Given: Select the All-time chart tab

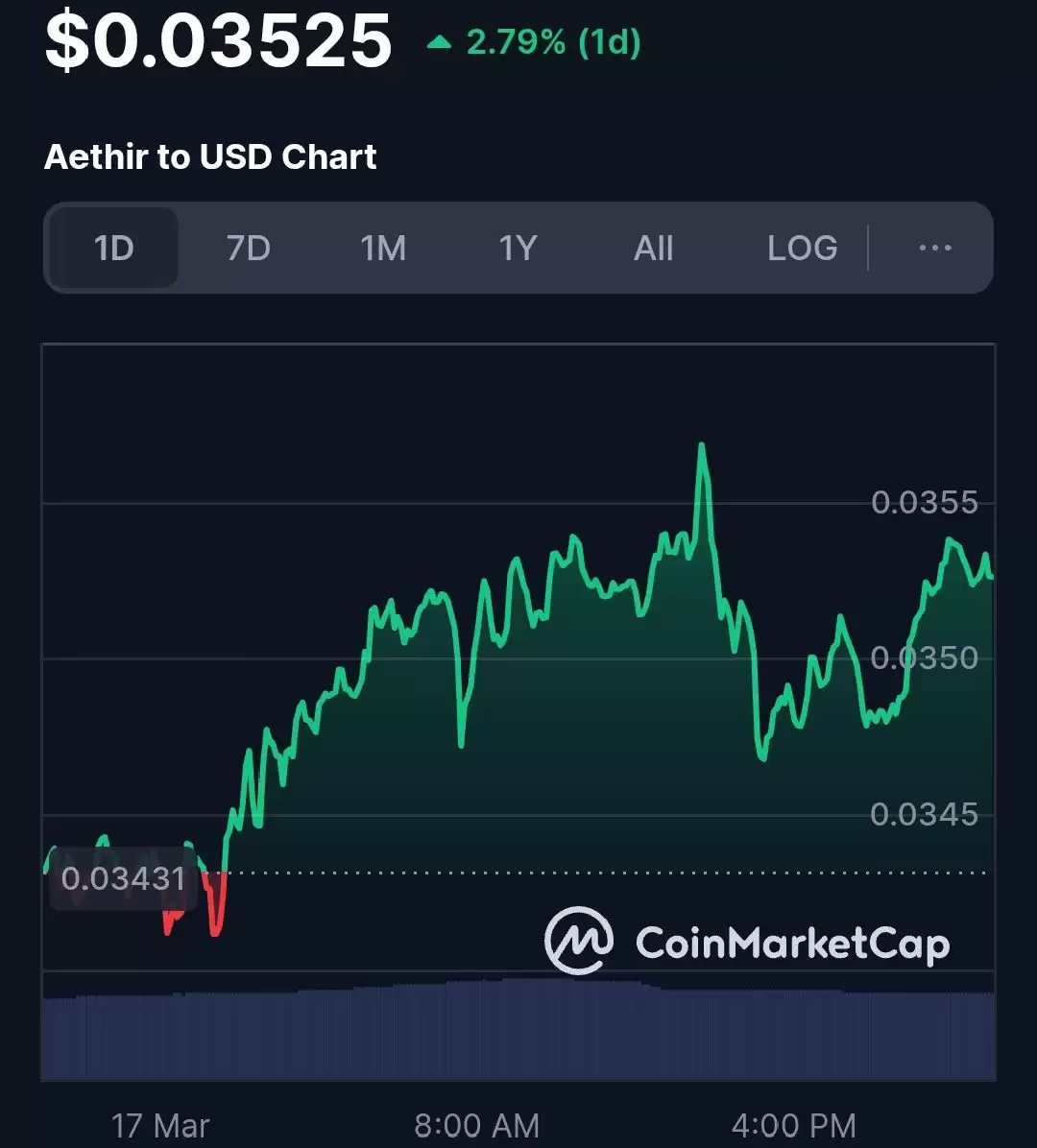Looking at the screenshot, I should (653, 248).
